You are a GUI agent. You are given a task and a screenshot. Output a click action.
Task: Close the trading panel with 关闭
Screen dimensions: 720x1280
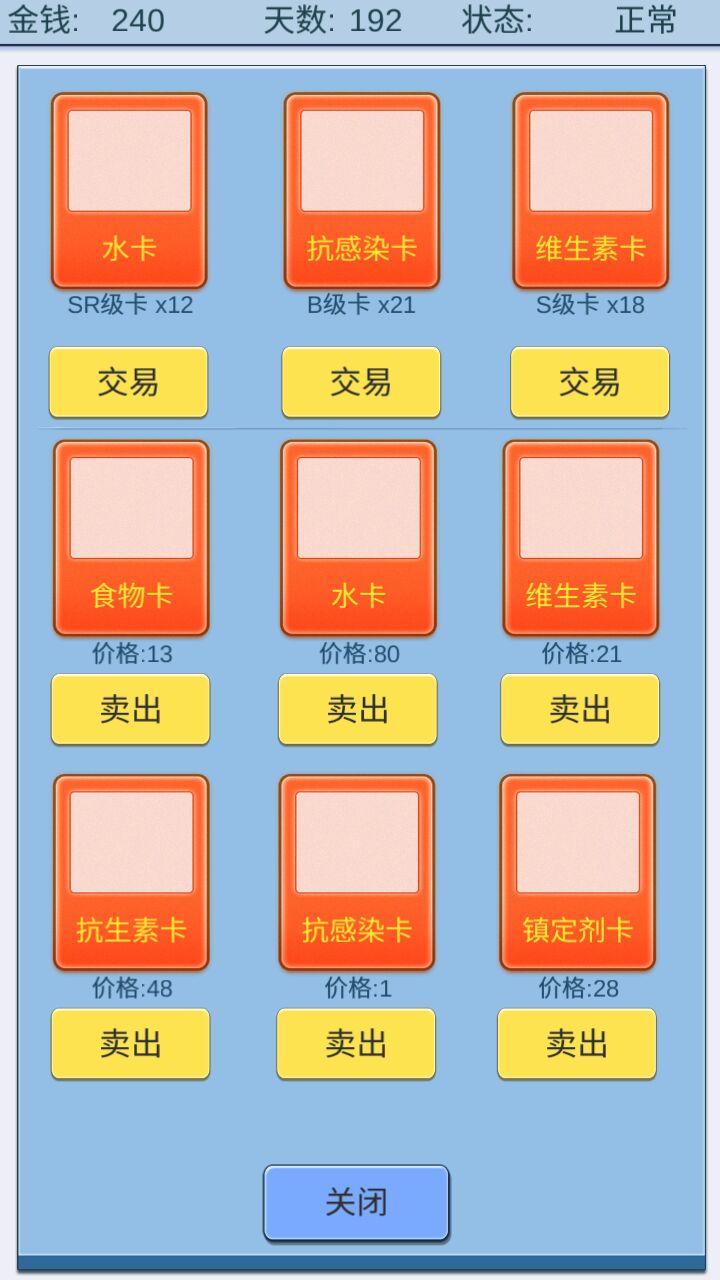(356, 1202)
